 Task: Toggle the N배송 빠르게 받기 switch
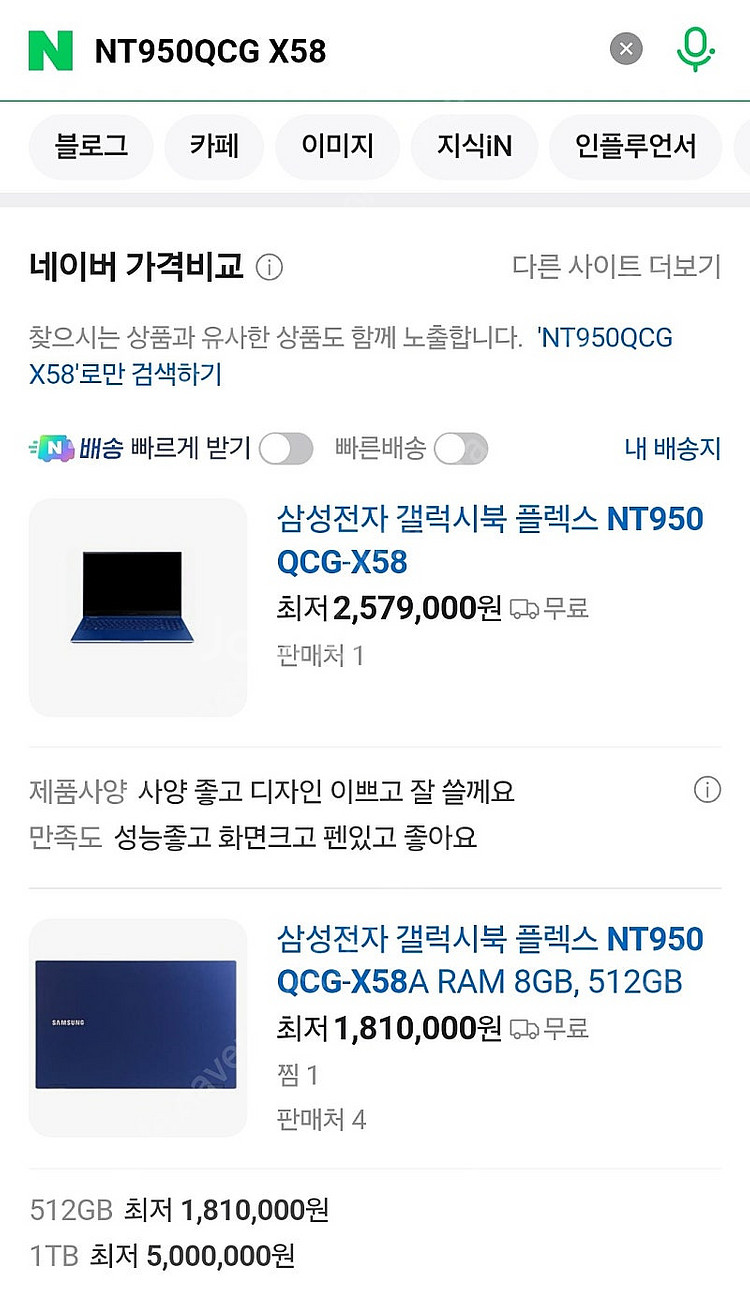(286, 449)
